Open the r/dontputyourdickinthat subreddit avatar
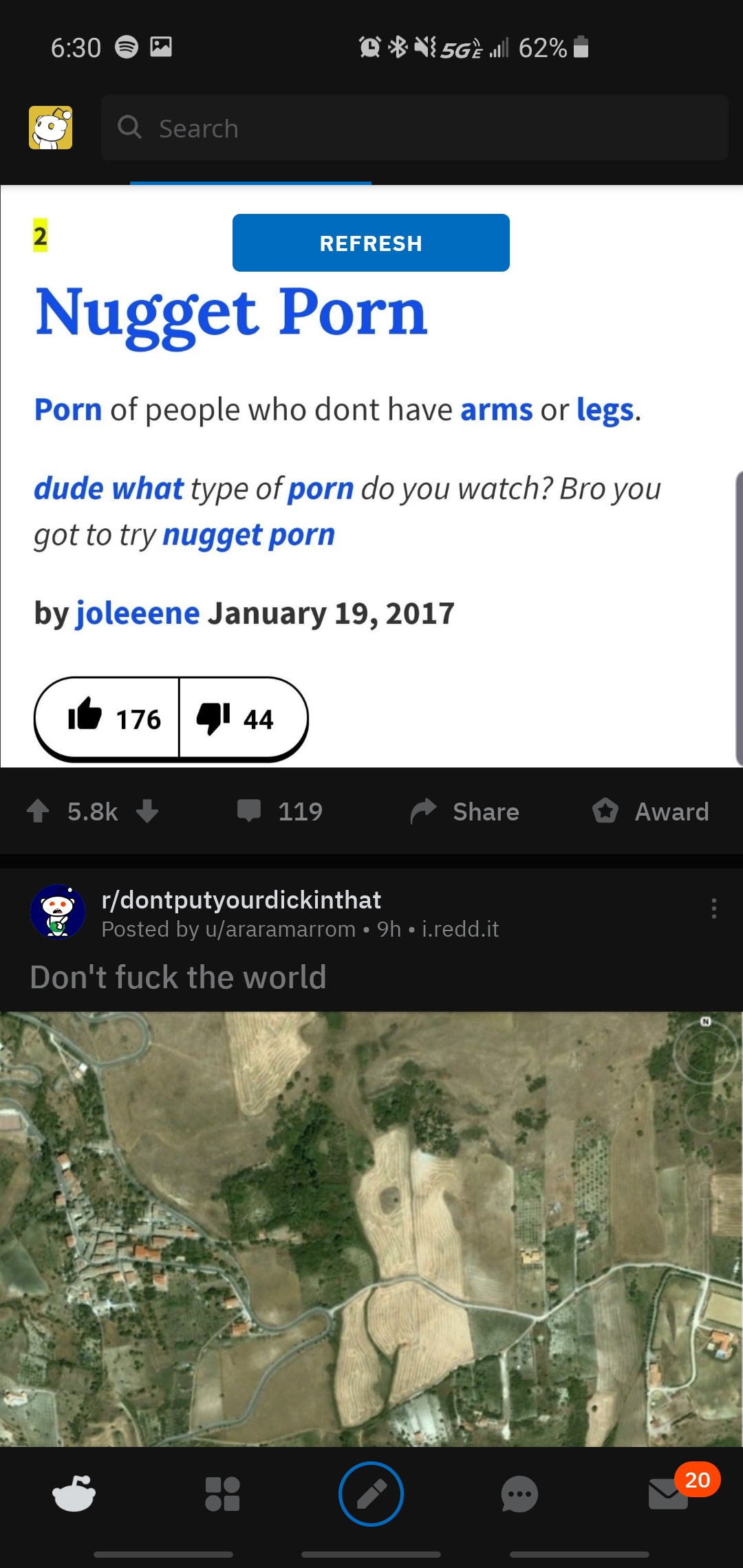This screenshot has width=743, height=1568. 58,913
